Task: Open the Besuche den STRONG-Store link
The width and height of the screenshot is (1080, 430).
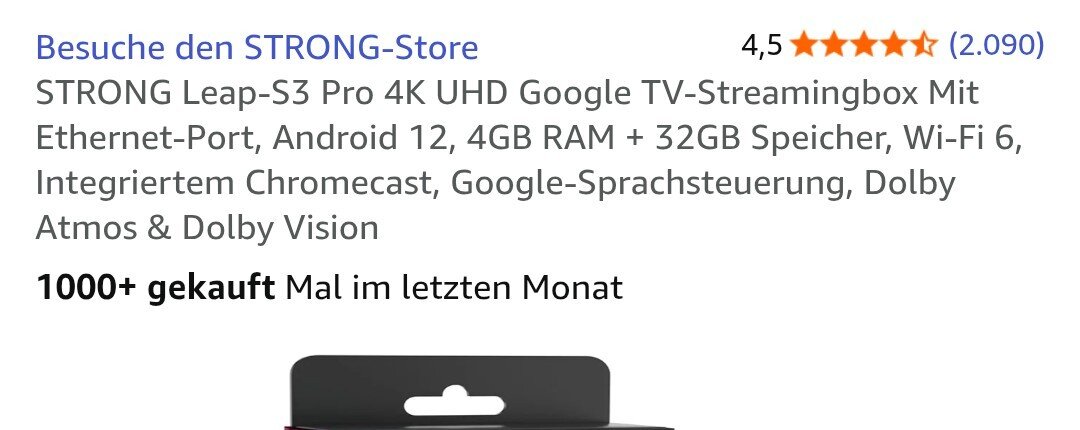Action: tap(257, 47)
